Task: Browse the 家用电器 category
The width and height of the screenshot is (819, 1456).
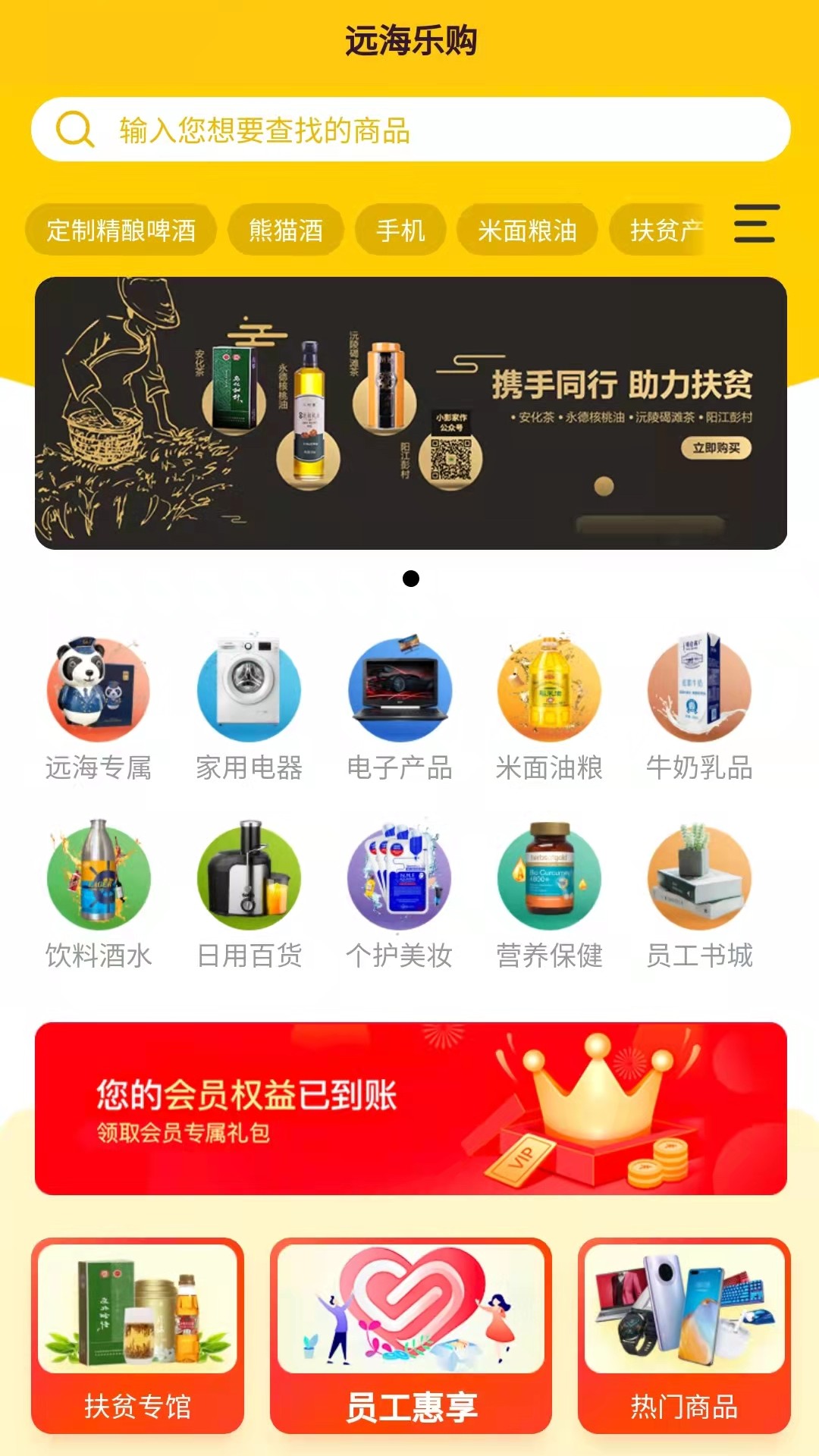Action: click(249, 709)
